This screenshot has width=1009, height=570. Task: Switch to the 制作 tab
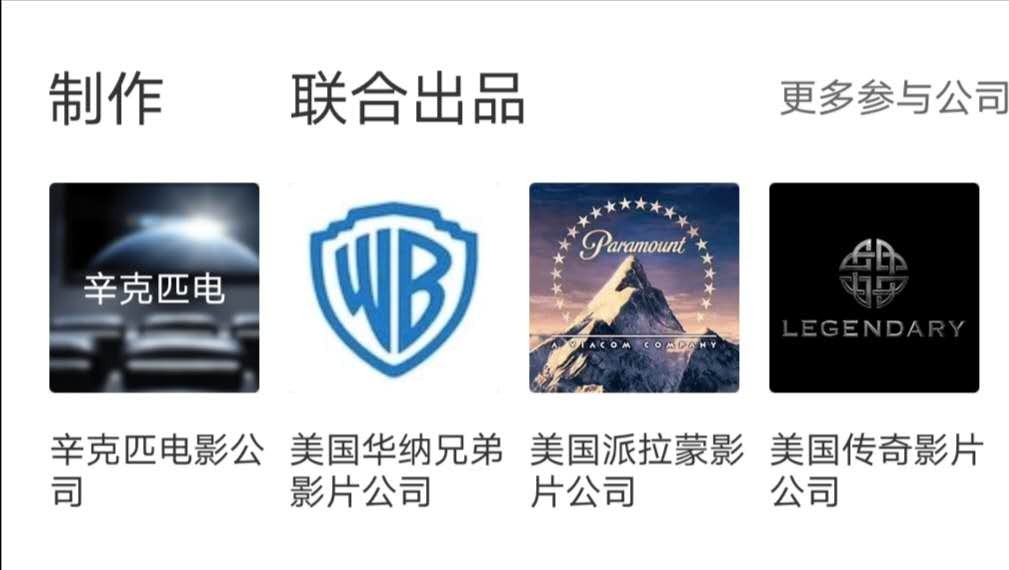pos(106,99)
